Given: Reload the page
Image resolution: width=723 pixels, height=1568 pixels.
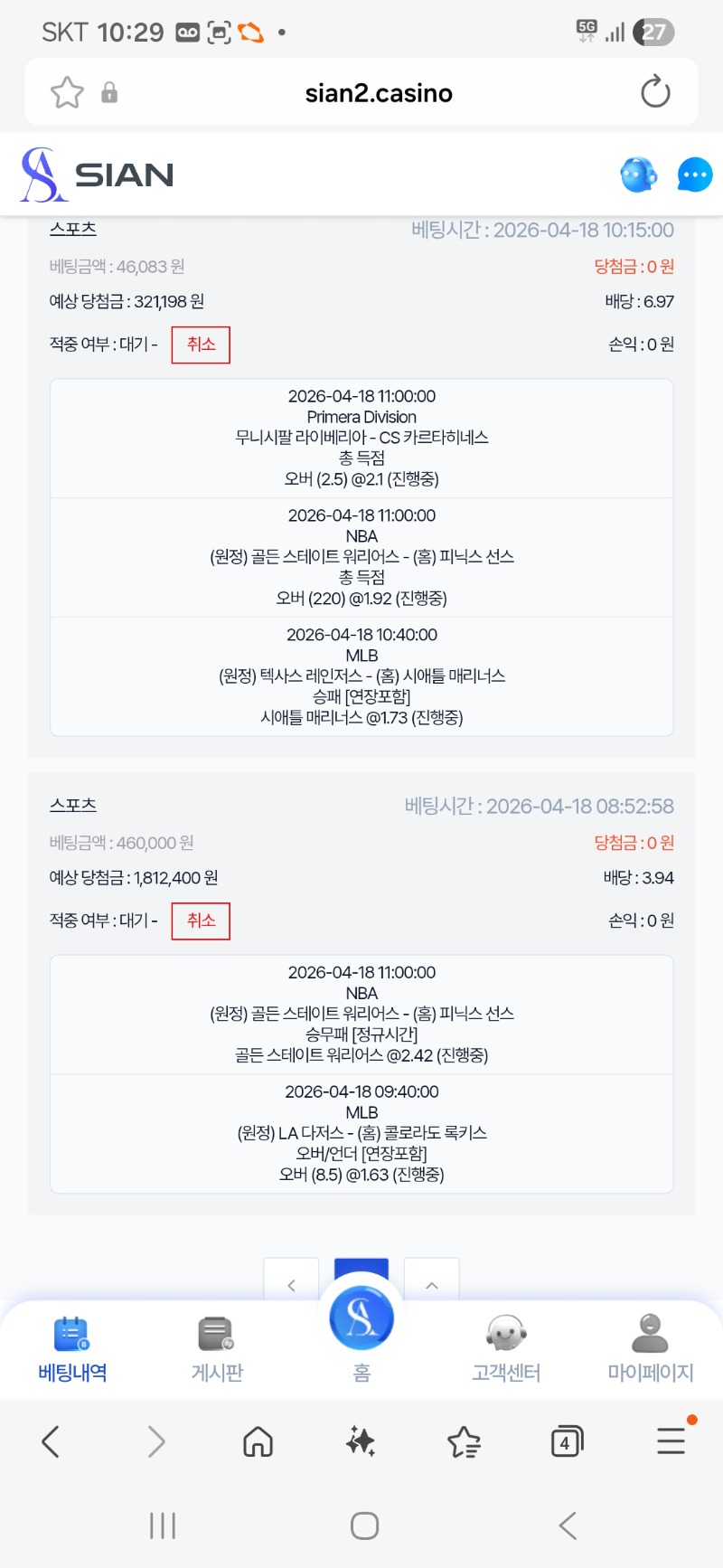Looking at the screenshot, I should click(x=654, y=92).
